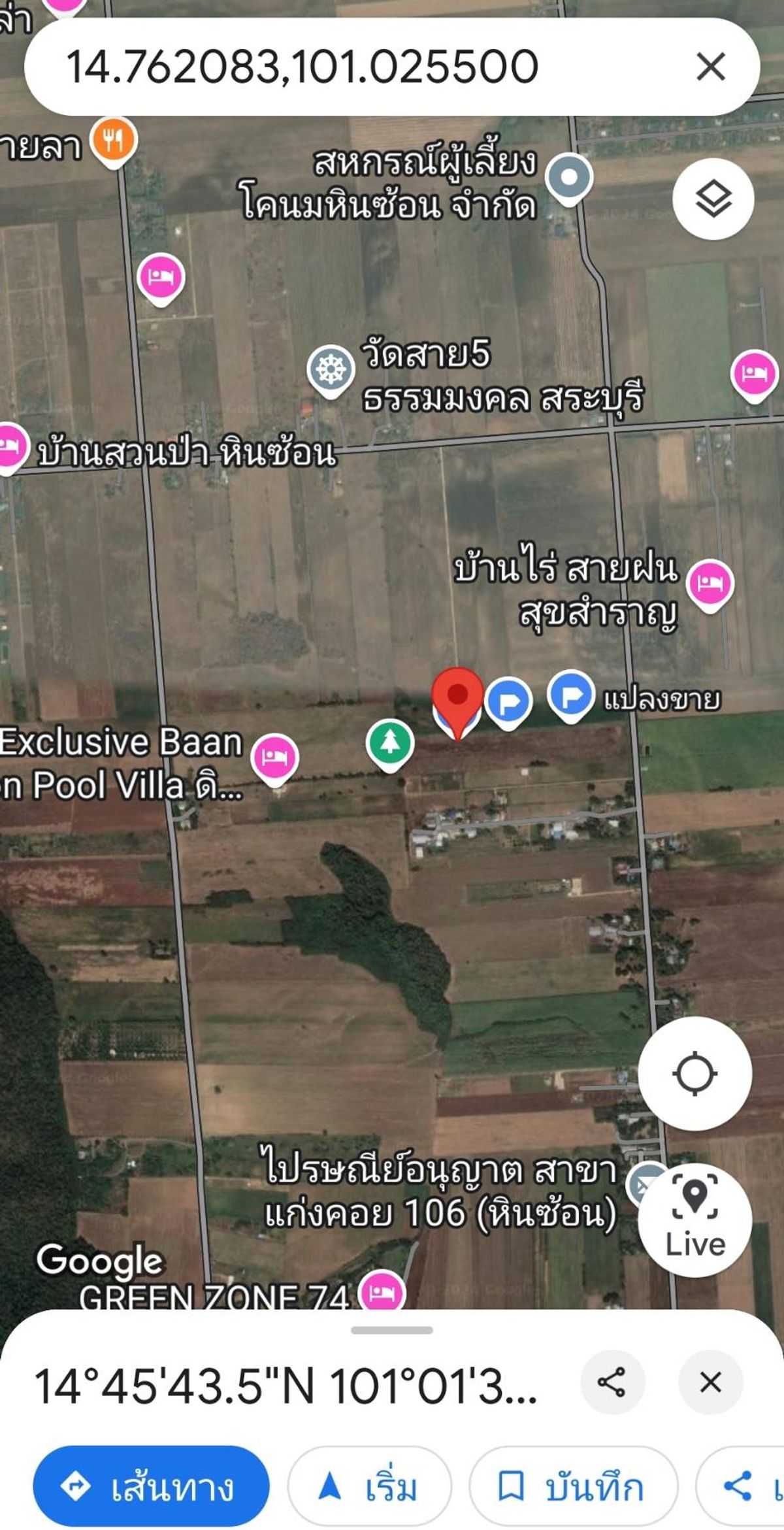The image size is (784, 1530).
Task: Clear the coordinates in the search box
Action: pos(711,67)
